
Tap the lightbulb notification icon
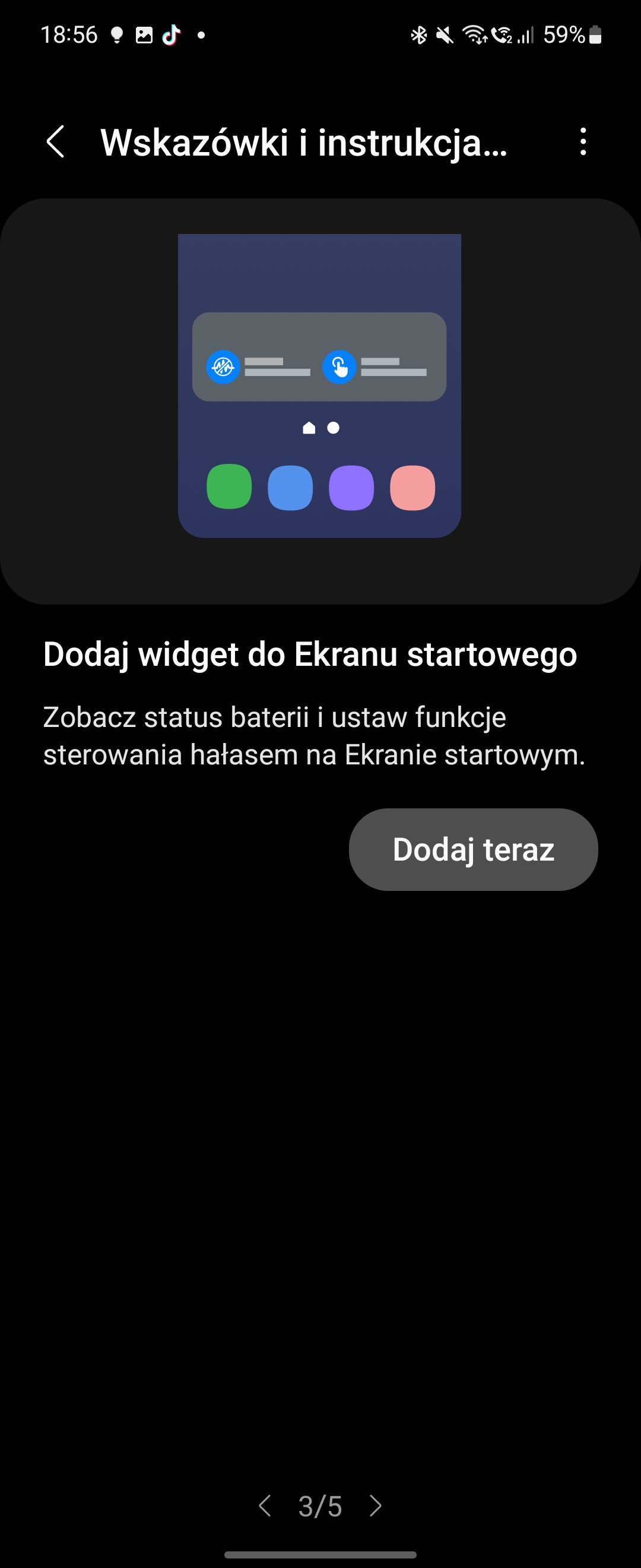(116, 34)
